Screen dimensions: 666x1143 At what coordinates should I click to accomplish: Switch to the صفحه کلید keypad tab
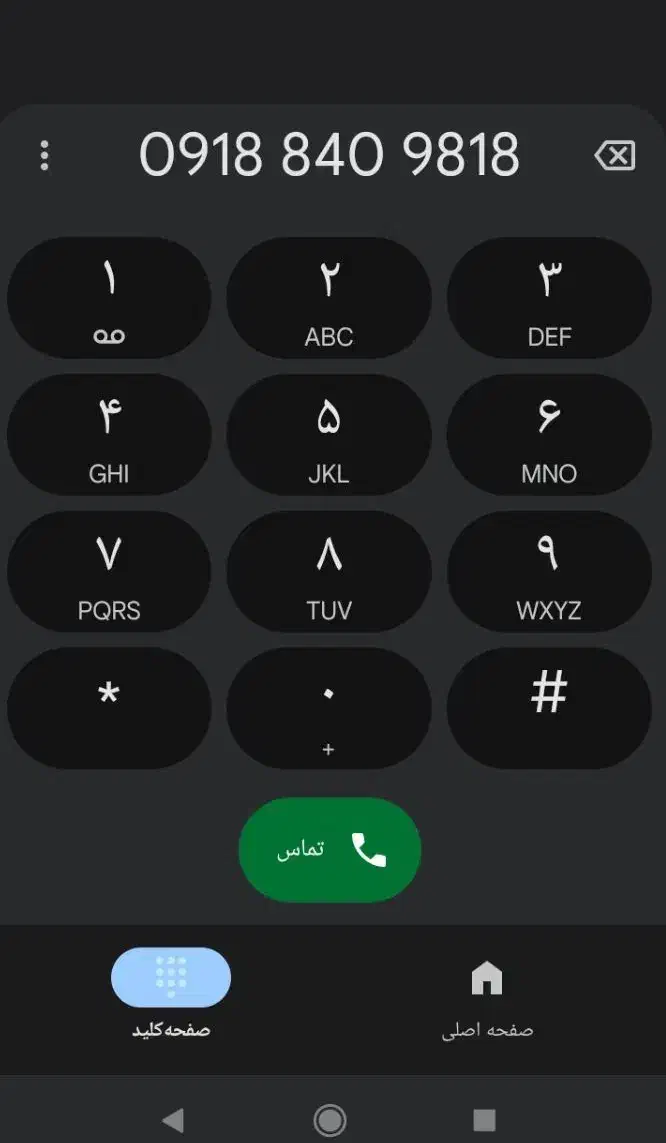pos(171,978)
